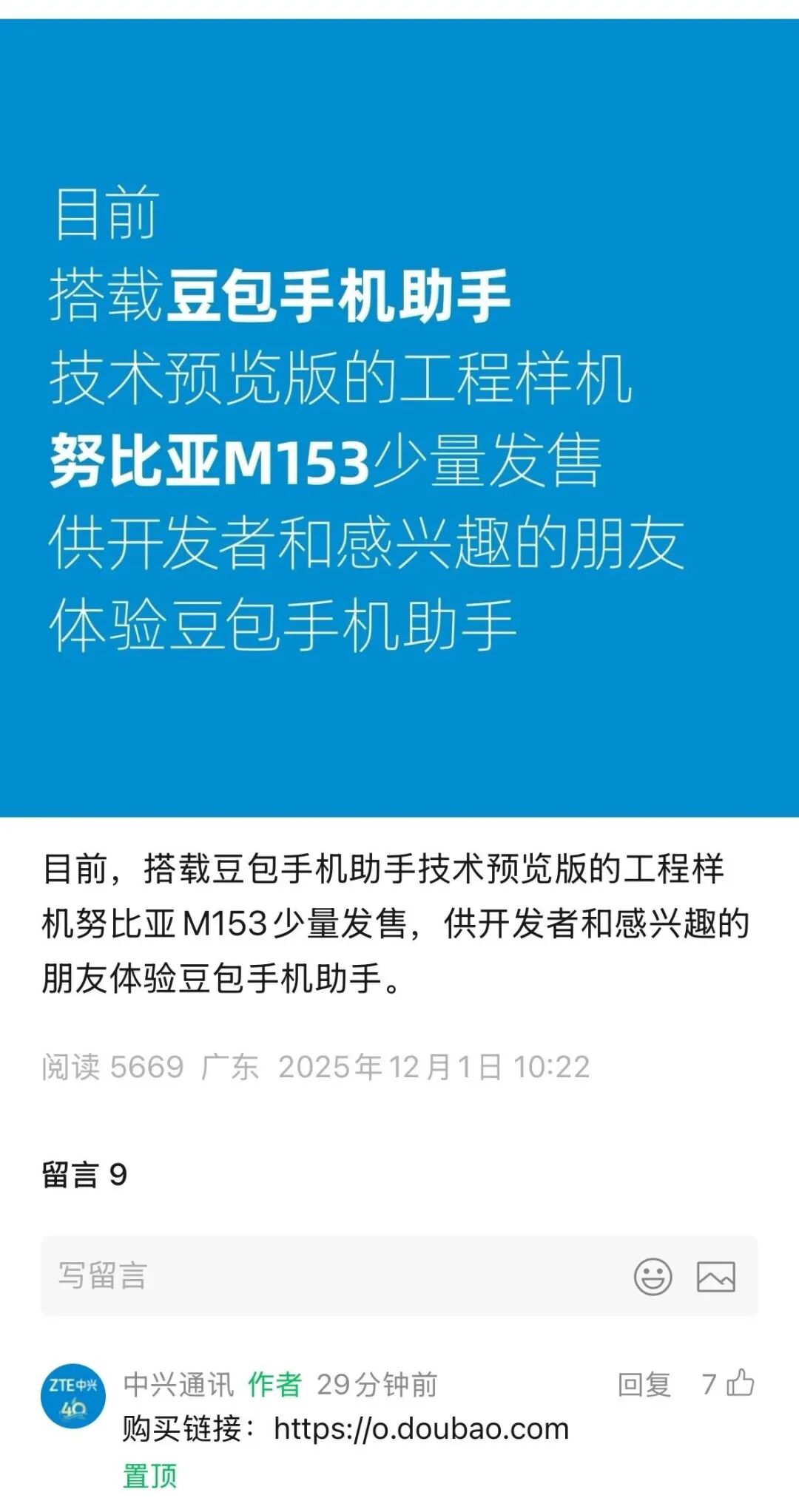Image resolution: width=799 pixels, height=1512 pixels.
Task: Open 中兴通讯's profile avatar
Action: pyautogui.click(x=73, y=1396)
